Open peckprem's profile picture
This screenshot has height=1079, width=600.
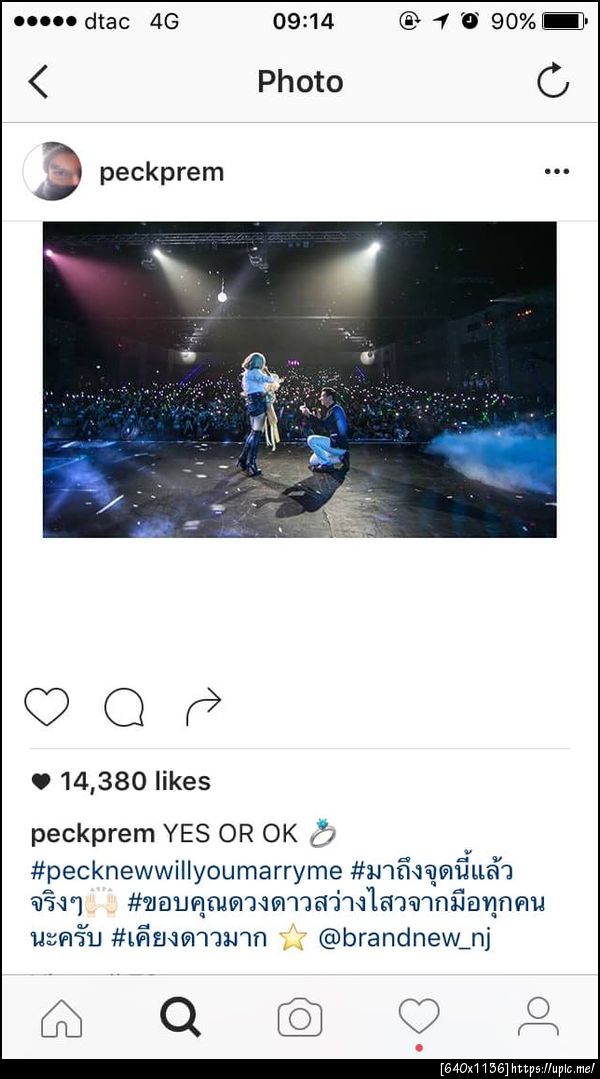pos(52,171)
